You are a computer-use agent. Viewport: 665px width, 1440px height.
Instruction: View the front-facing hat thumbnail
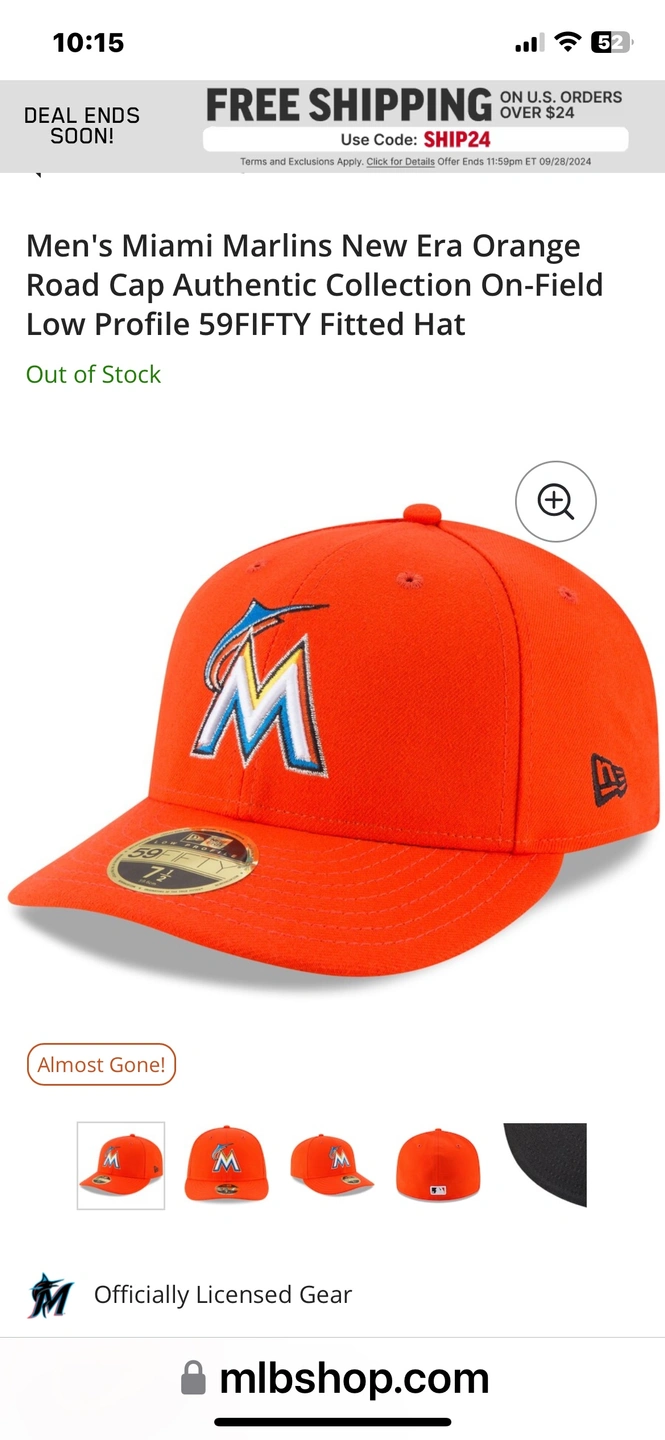tap(227, 1166)
